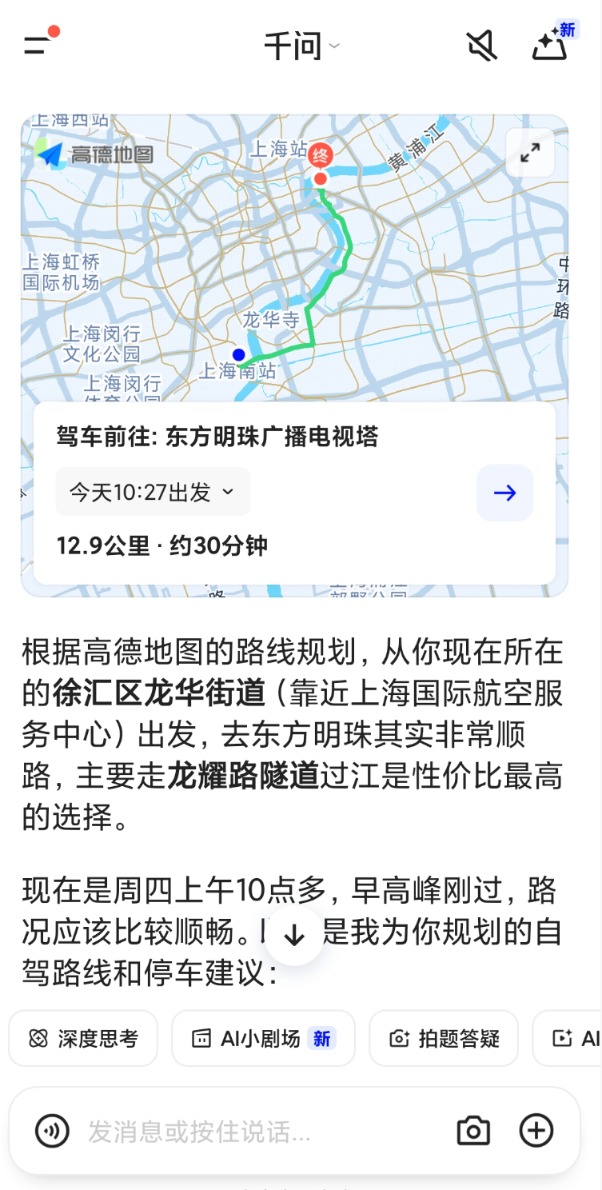Enable the 深度思考 chip
Viewport: 602px width, 1190px height.
tap(84, 1038)
